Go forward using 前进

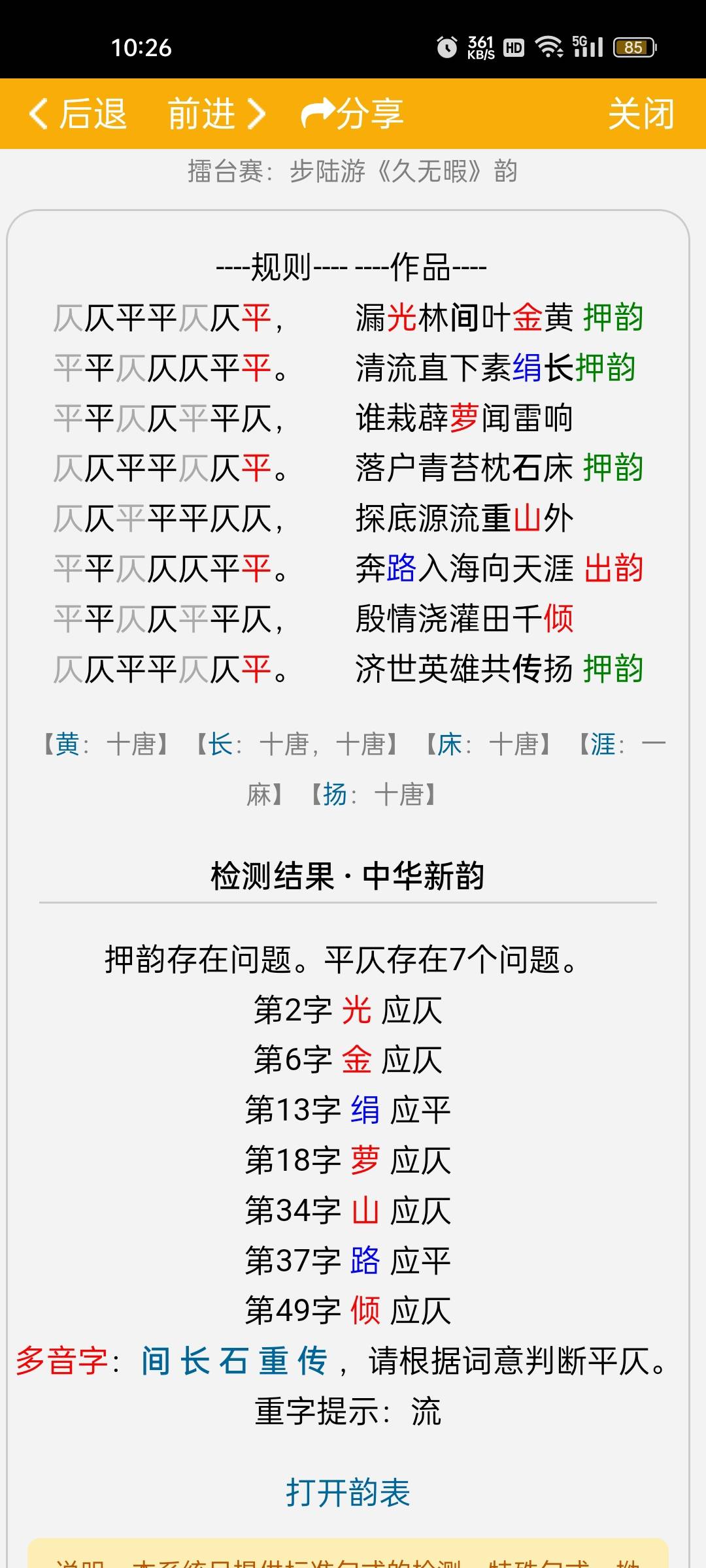coord(217,114)
